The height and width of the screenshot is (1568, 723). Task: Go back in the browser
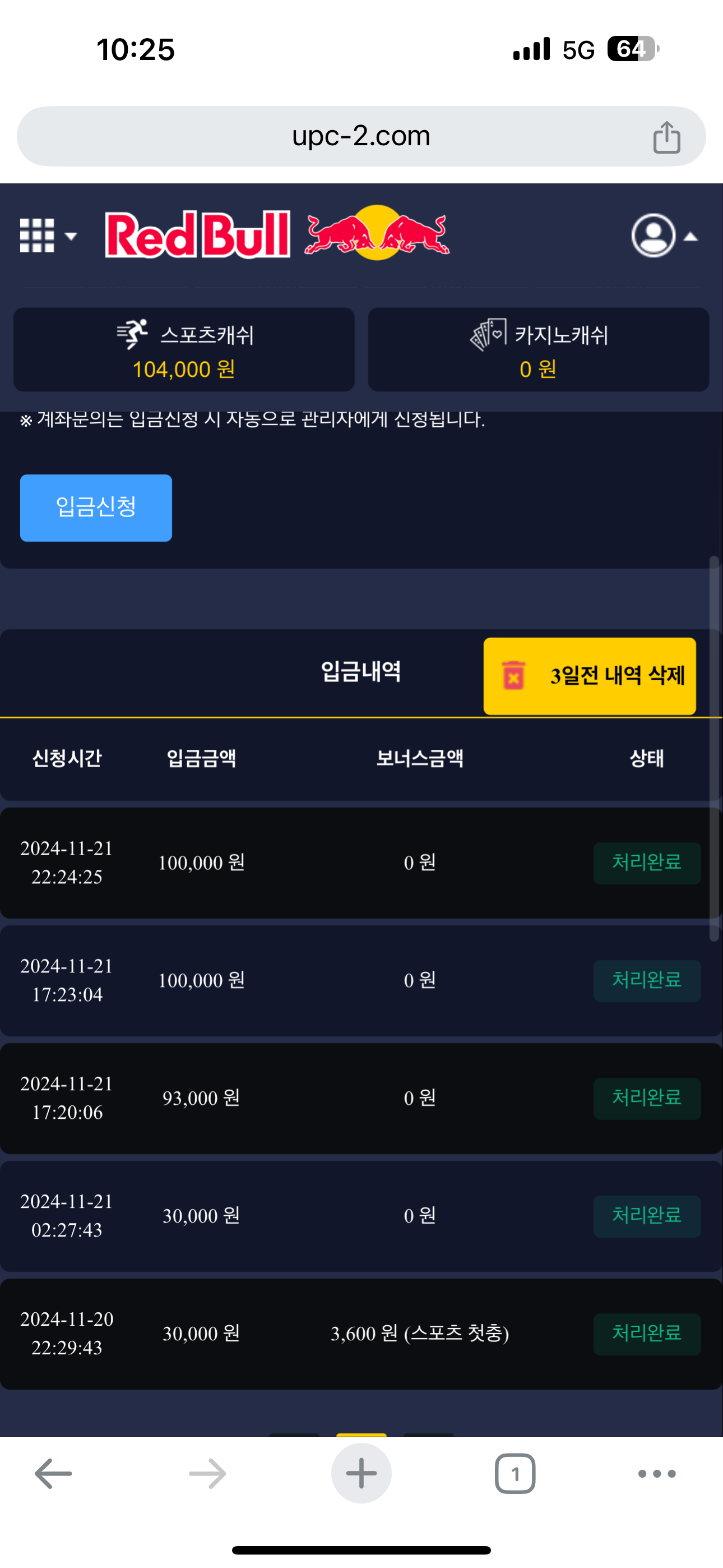[54, 1474]
